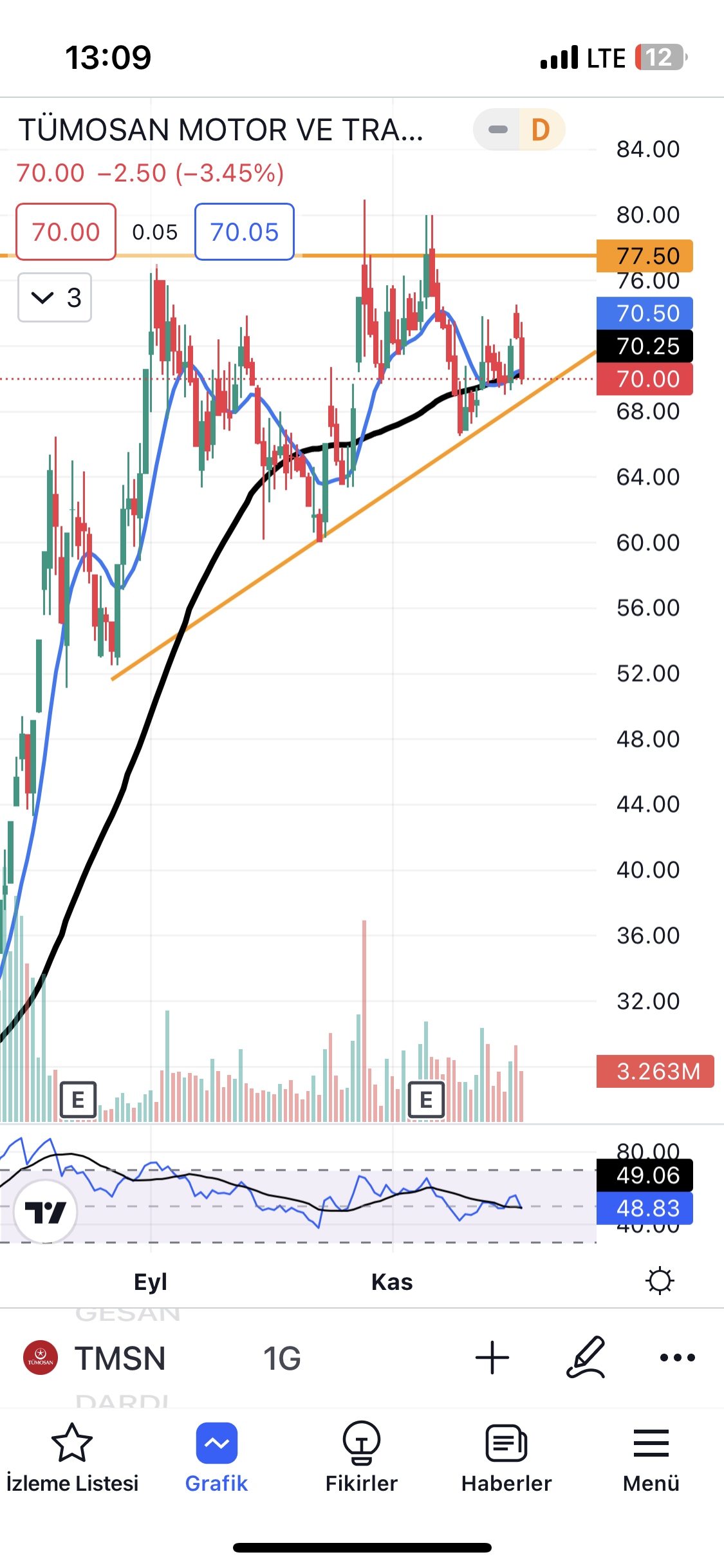
Task: Switch to the İzleme Listesi tab
Action: click(72, 1458)
